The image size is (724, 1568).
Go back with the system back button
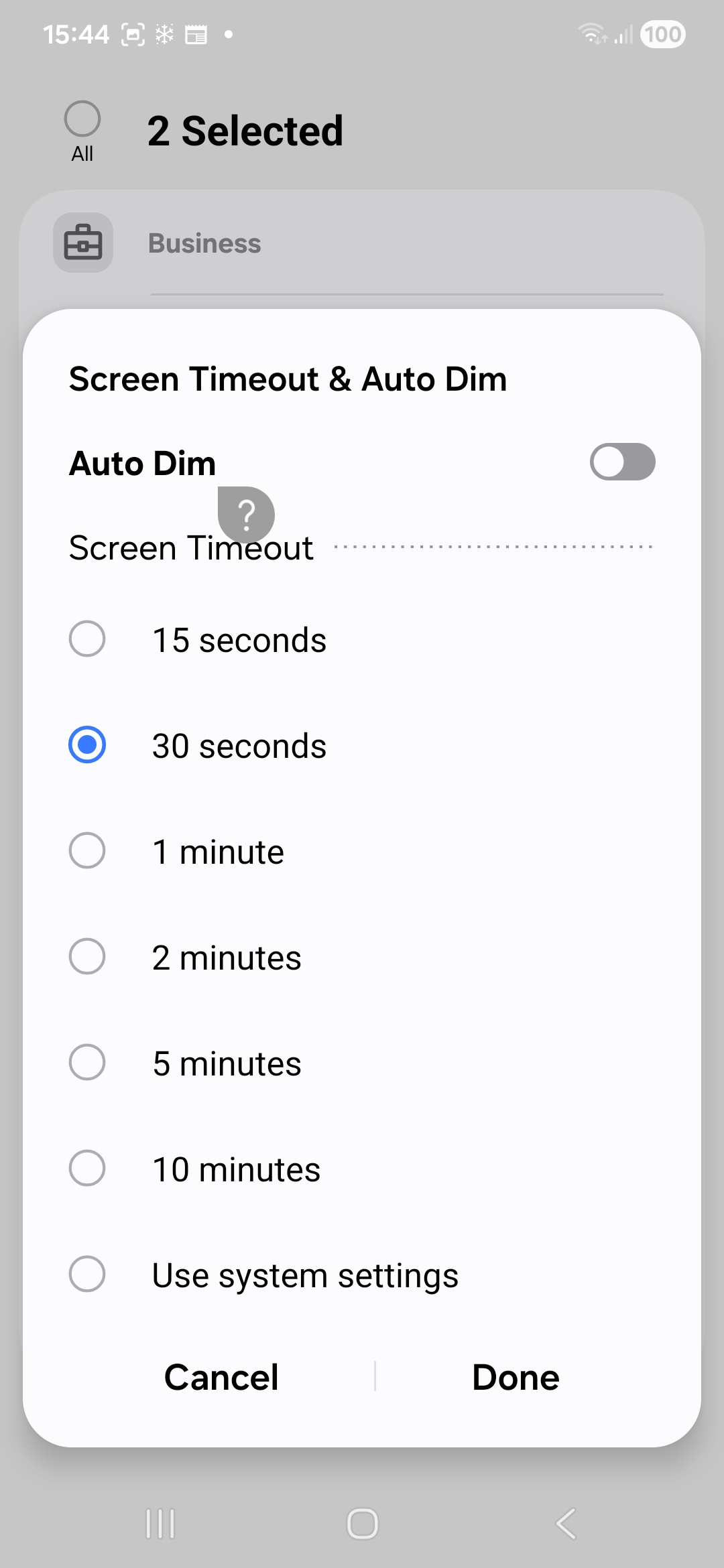click(566, 1524)
